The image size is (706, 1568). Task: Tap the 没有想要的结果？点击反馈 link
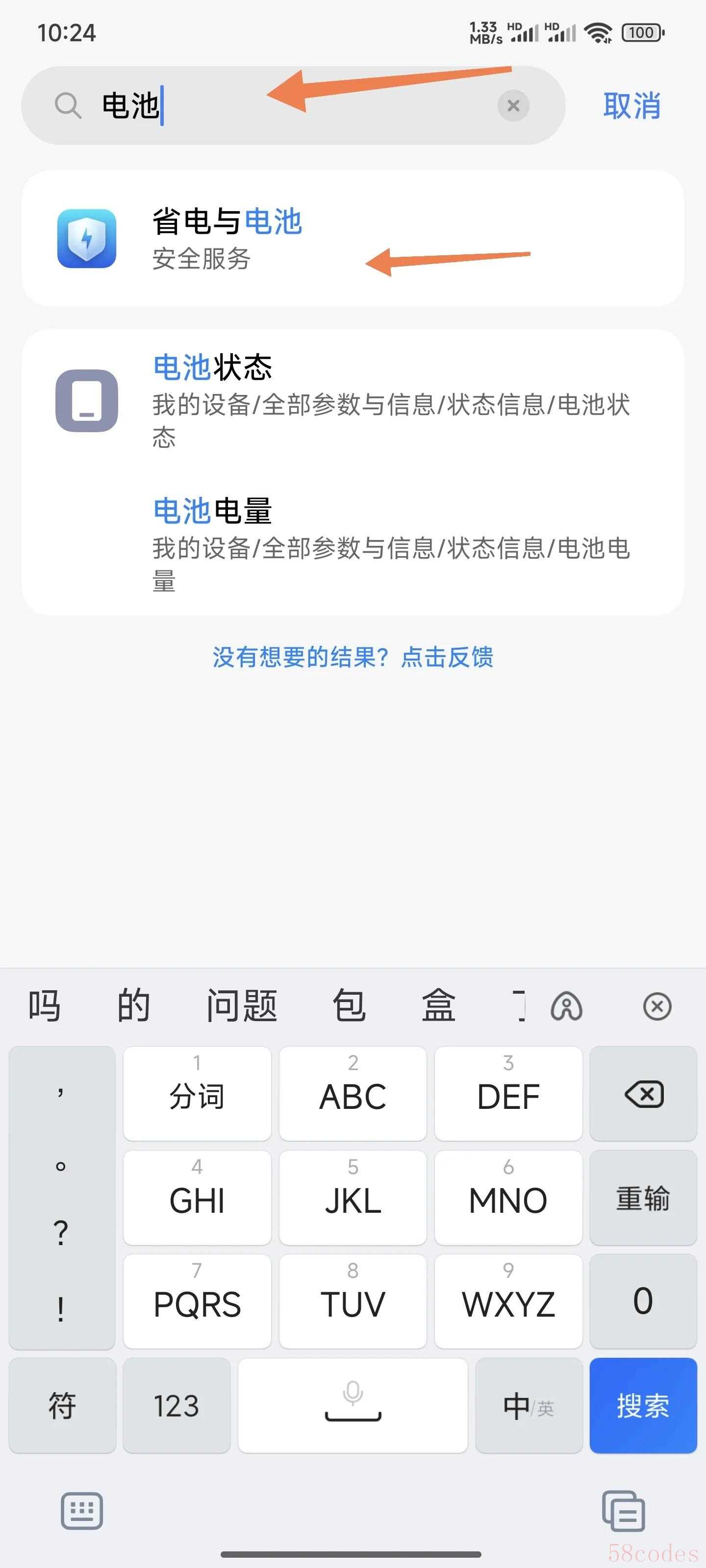tap(353, 658)
